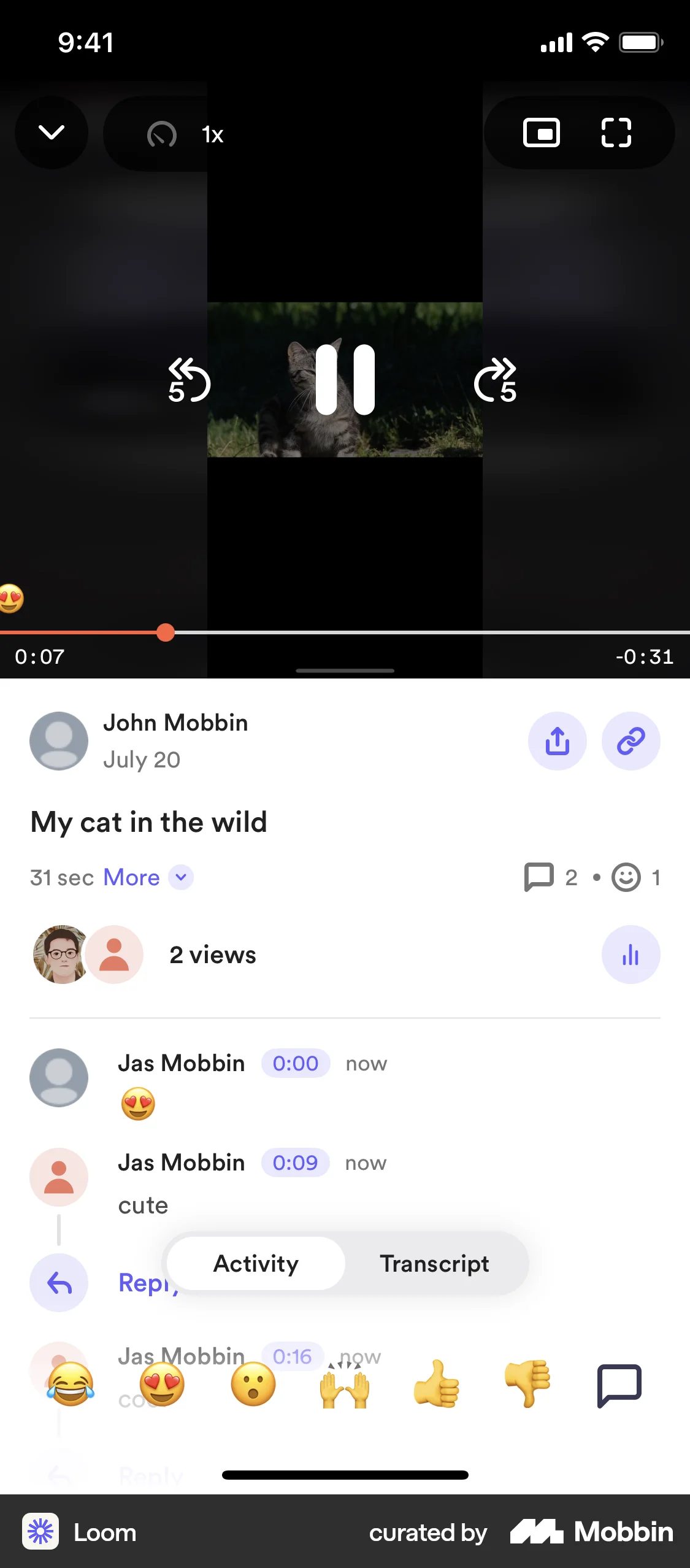
Task: Open the comments indicator icon
Action: [x=539, y=877]
